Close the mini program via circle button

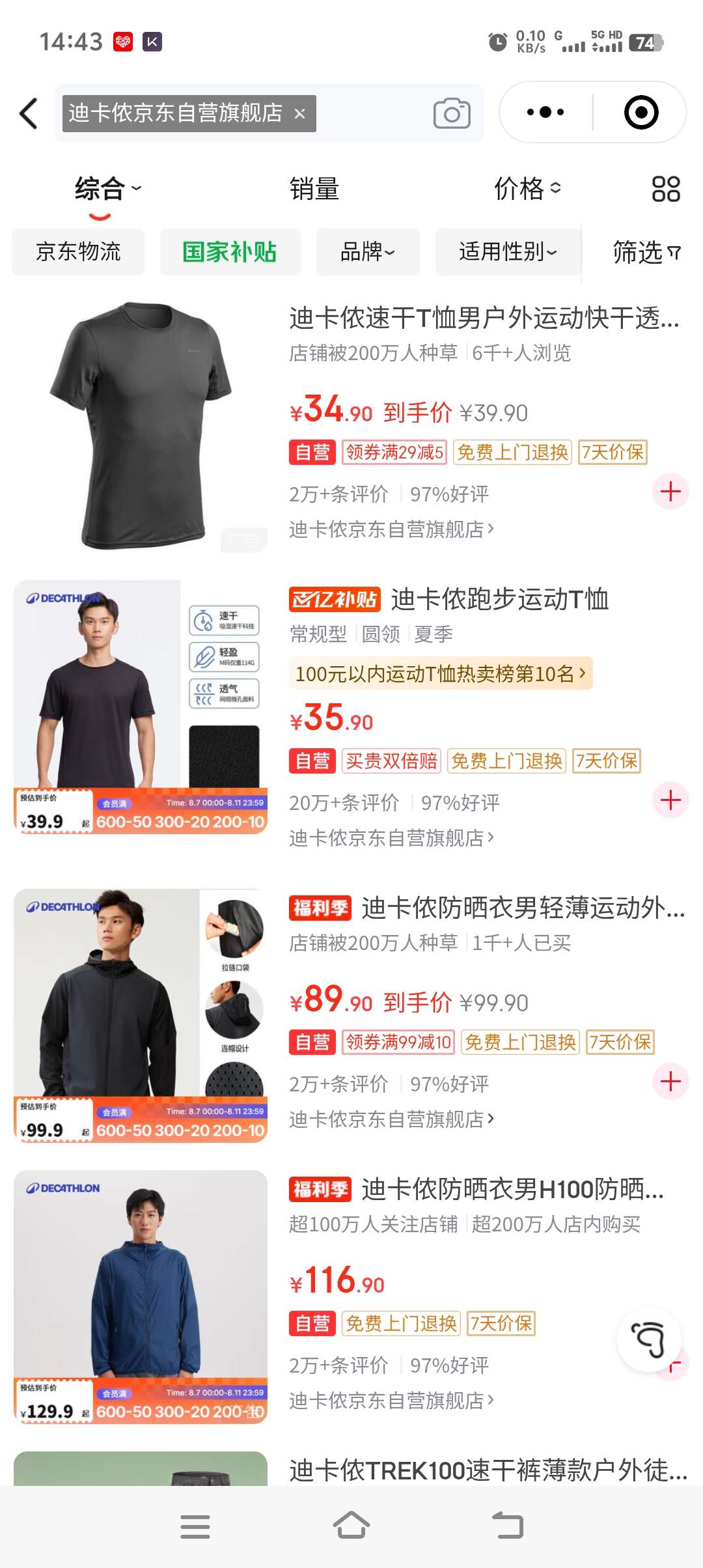[x=641, y=112]
